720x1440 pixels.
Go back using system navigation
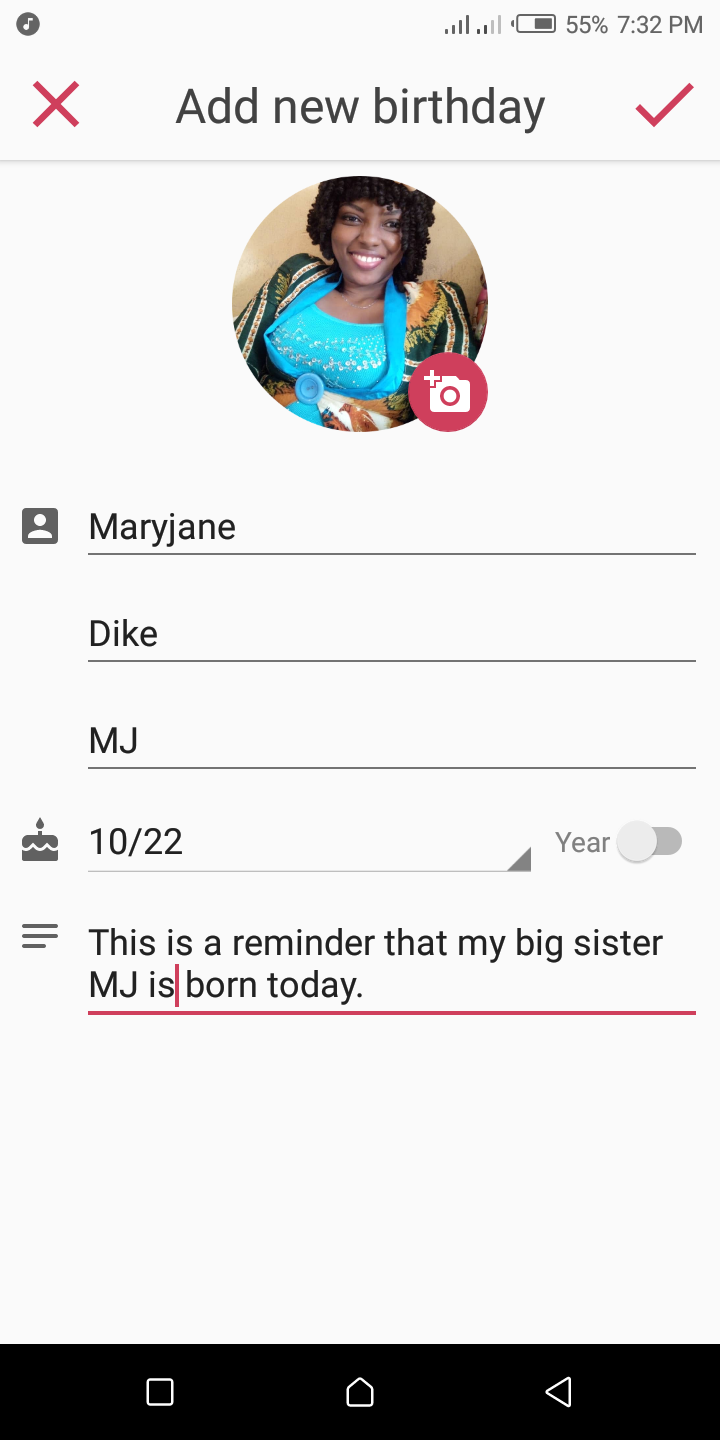pyautogui.click(x=559, y=1391)
